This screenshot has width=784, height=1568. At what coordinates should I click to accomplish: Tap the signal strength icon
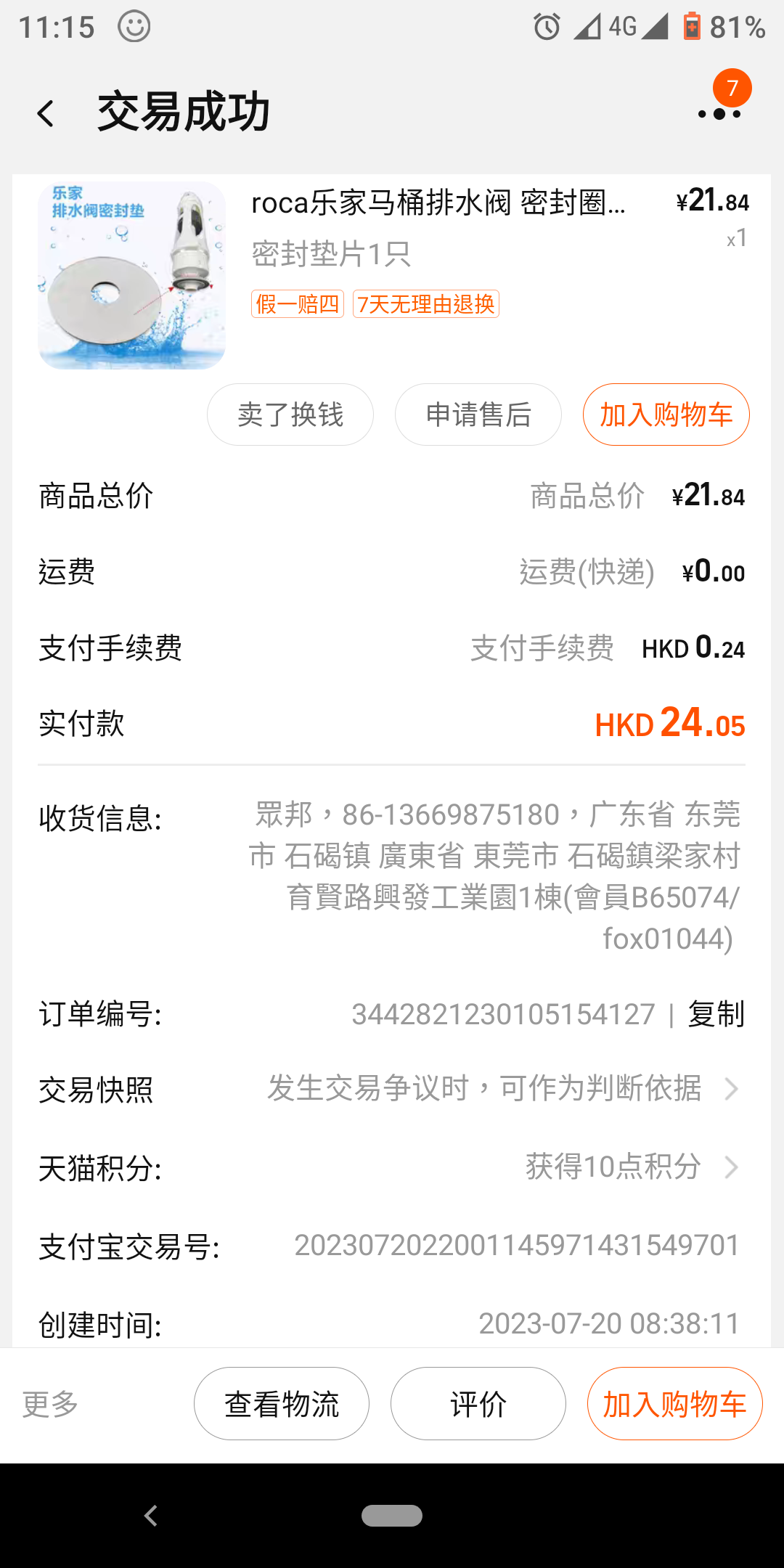click(654, 26)
